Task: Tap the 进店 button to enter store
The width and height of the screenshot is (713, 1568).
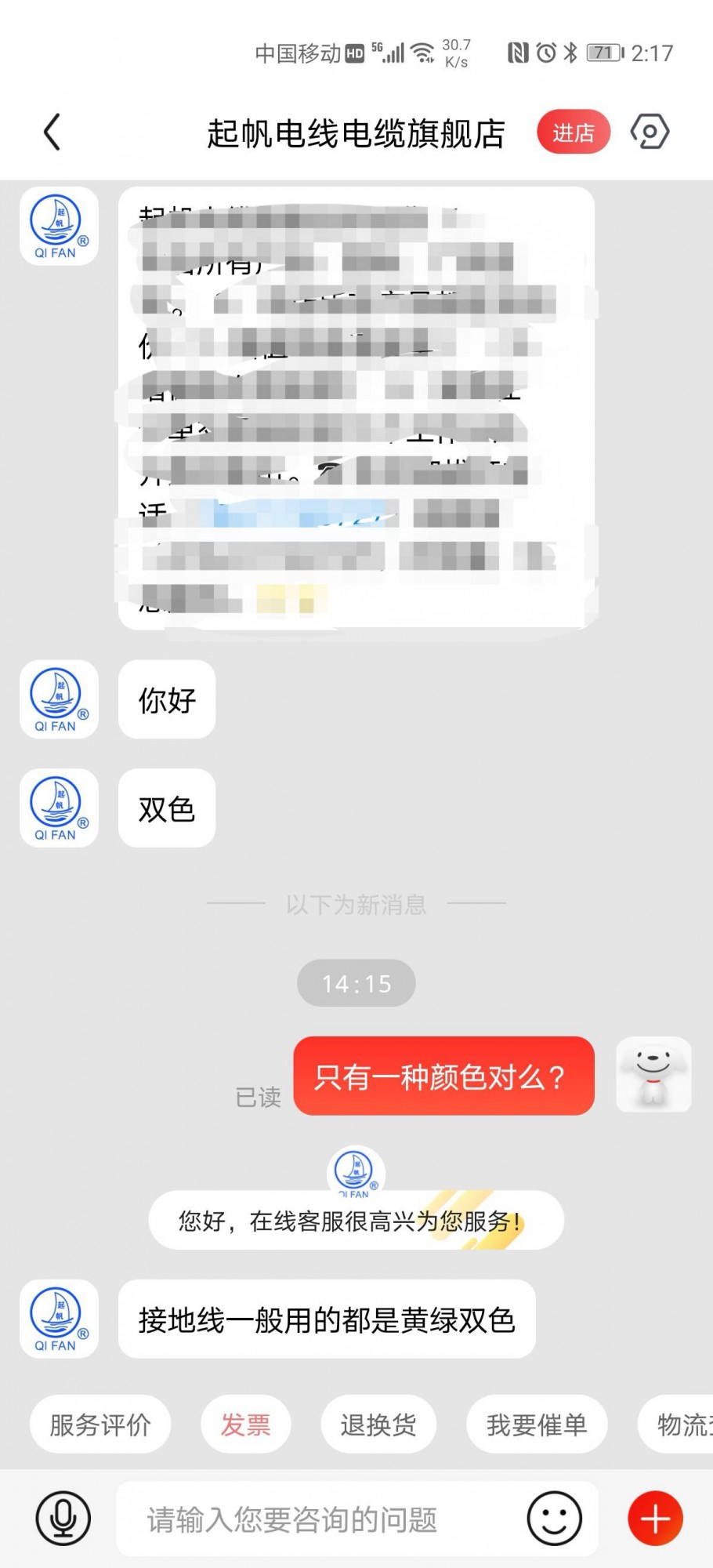Action: coord(573,132)
